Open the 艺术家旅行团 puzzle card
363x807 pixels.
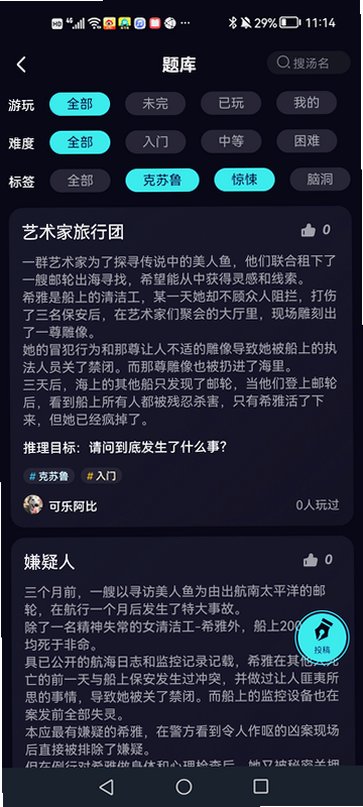pyautogui.click(x=181, y=366)
